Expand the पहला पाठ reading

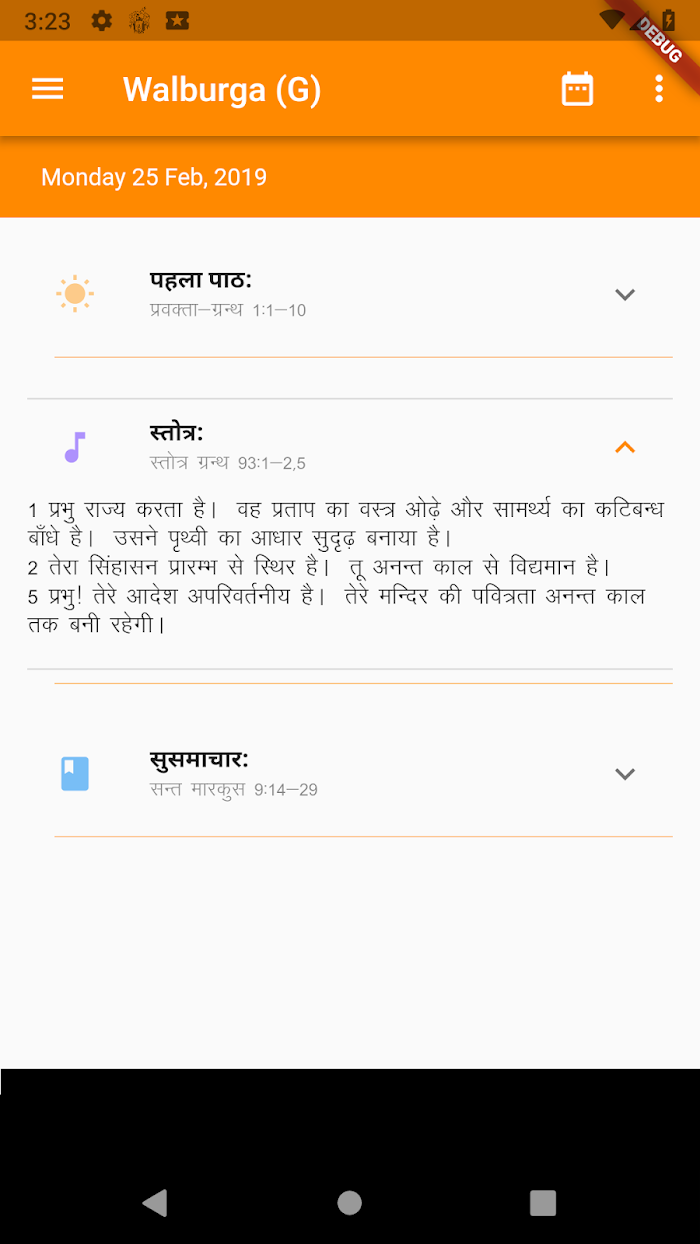[625, 294]
